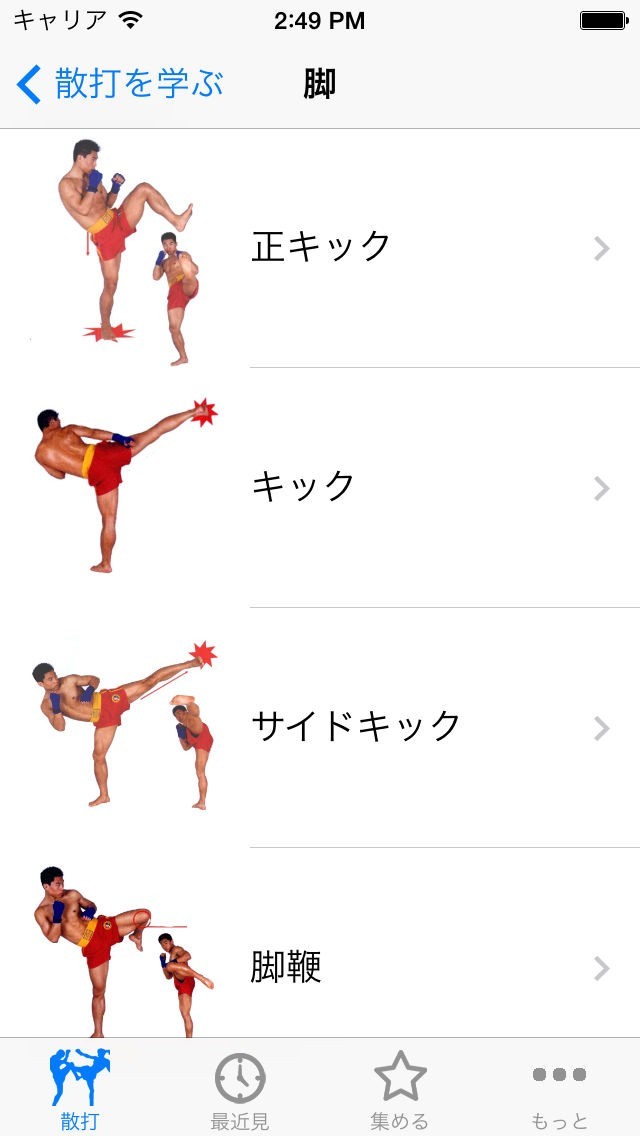Open the もっと tab

click(559, 1088)
